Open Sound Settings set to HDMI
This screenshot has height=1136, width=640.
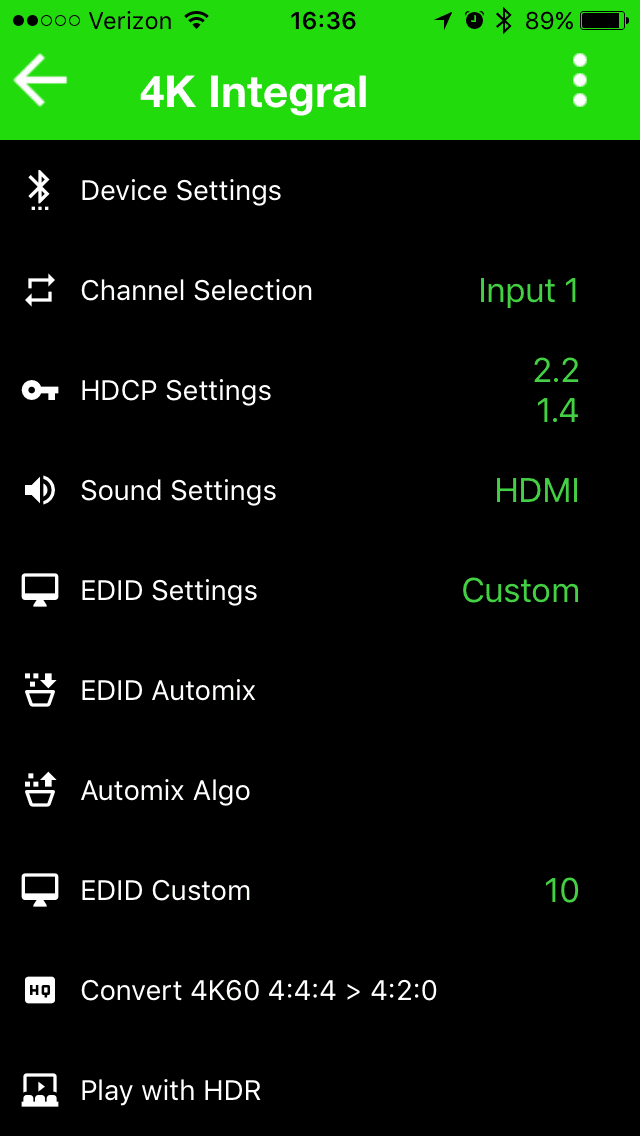point(320,490)
